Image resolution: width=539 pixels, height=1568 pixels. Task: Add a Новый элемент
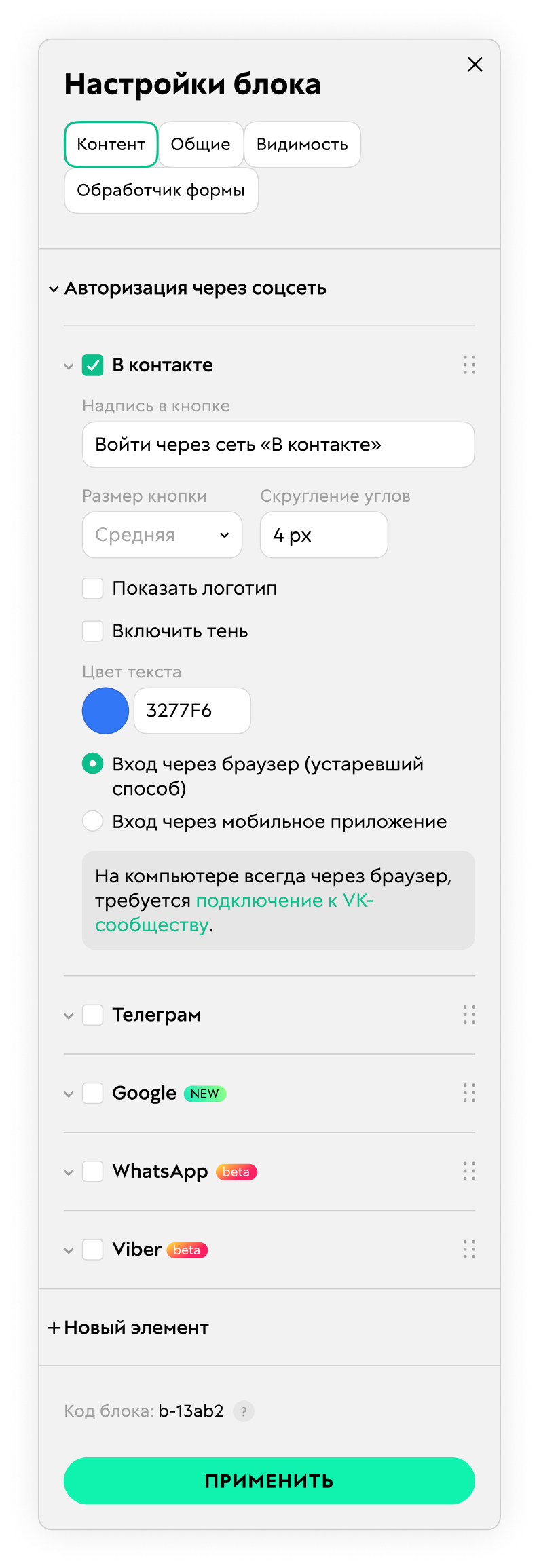129,1328
